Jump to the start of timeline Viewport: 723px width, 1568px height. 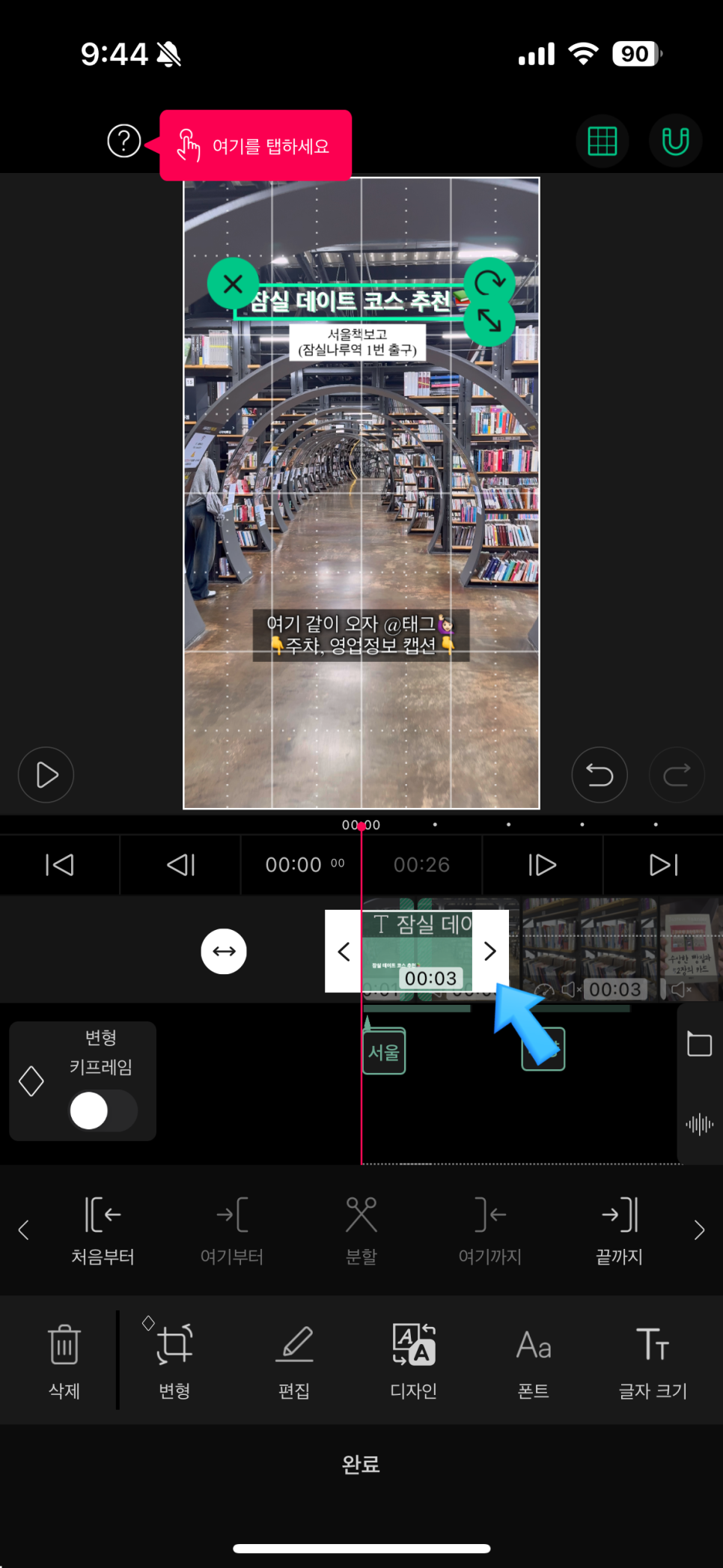[x=59, y=865]
